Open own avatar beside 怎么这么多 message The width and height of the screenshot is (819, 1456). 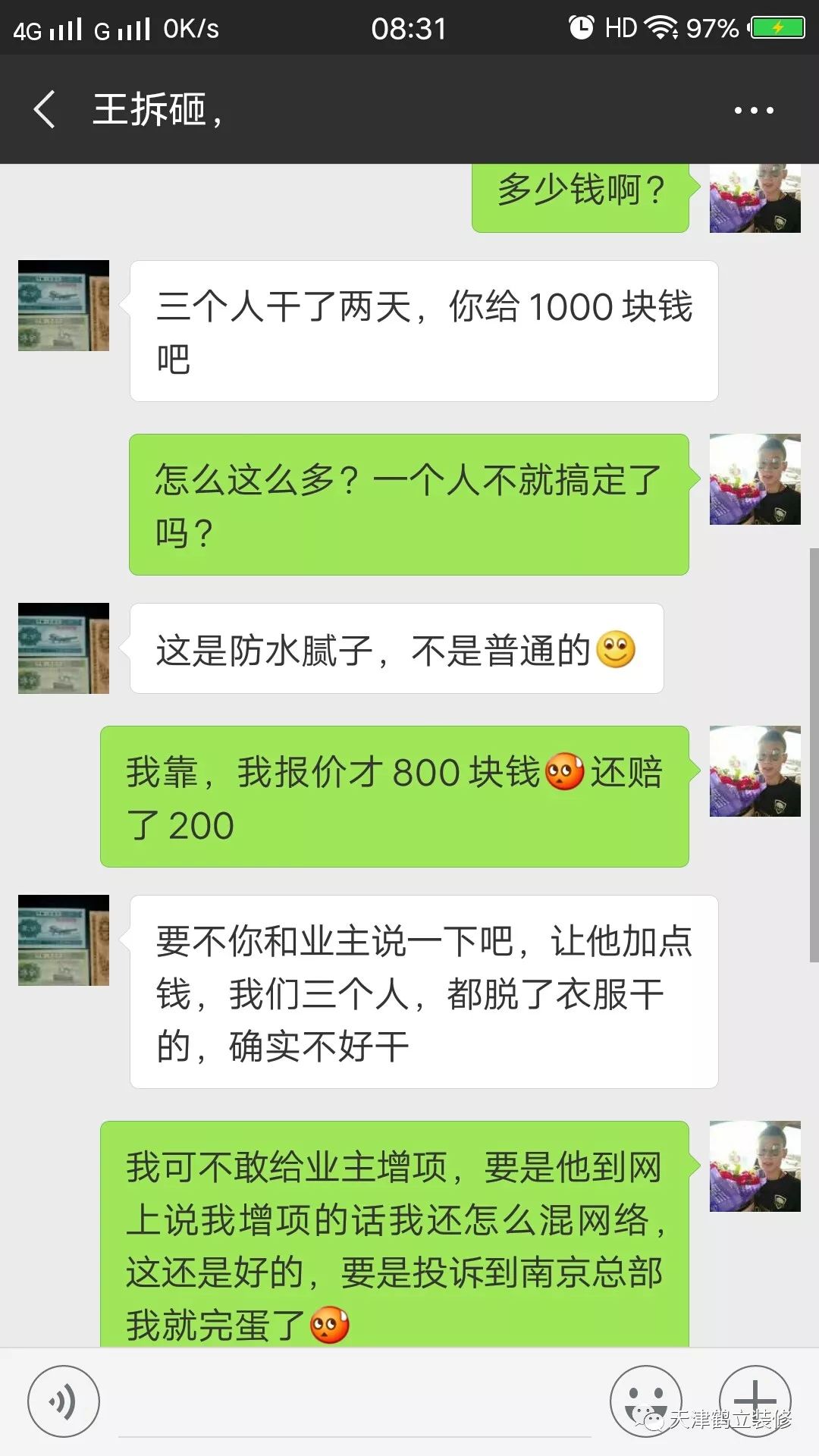755,479
